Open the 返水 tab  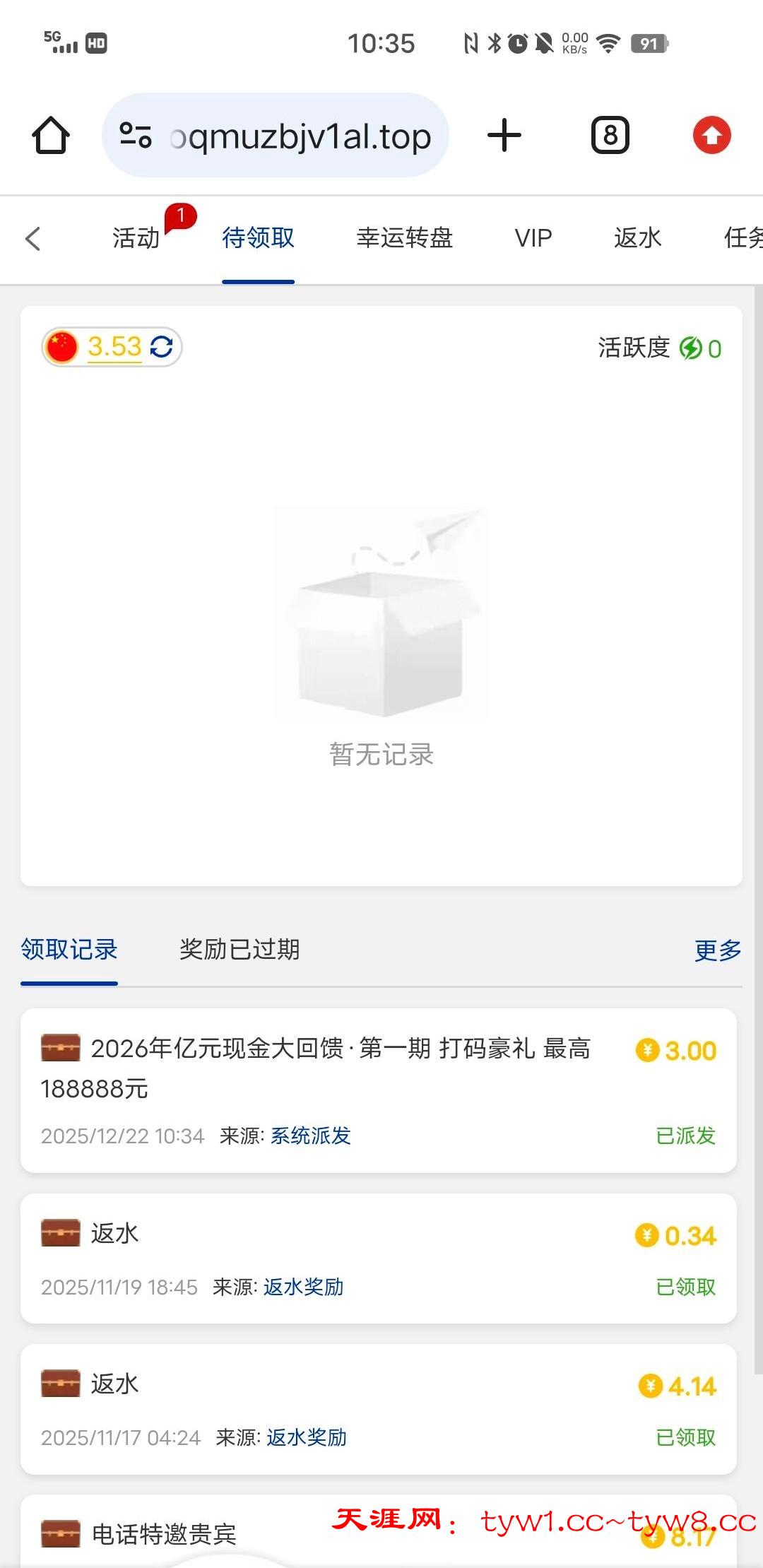coord(637,238)
